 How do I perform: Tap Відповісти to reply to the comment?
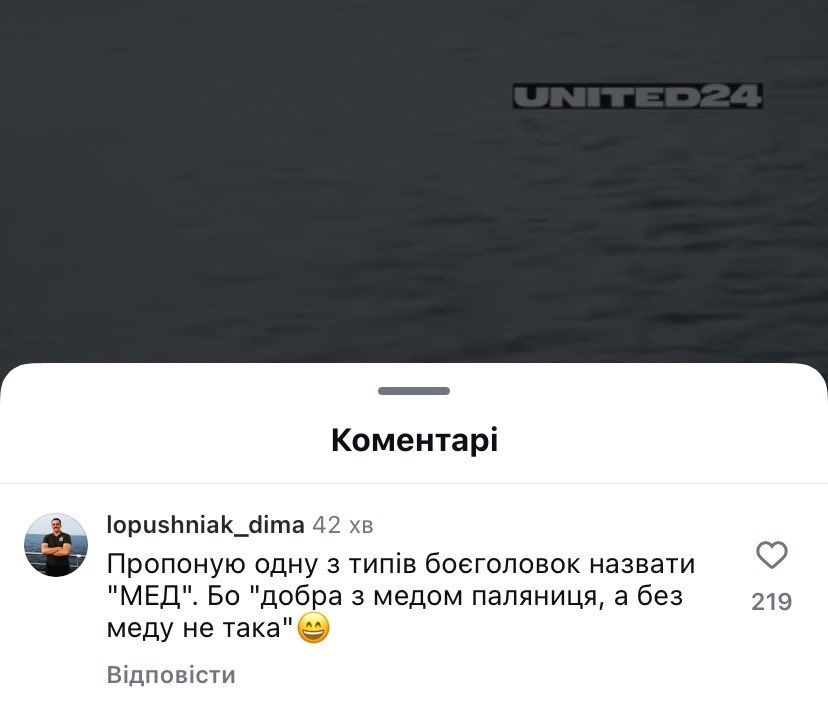coord(171,675)
